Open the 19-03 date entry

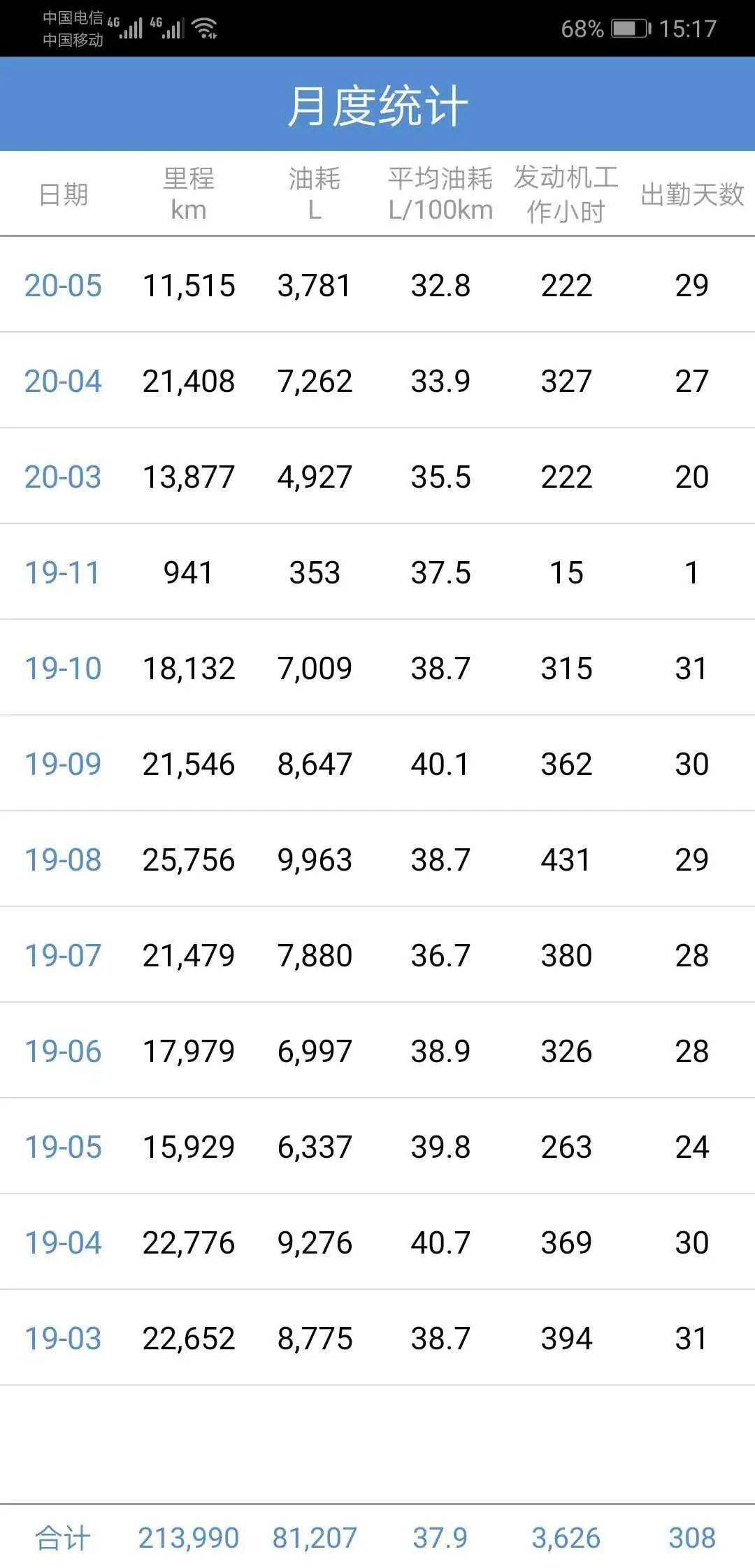click(63, 1338)
